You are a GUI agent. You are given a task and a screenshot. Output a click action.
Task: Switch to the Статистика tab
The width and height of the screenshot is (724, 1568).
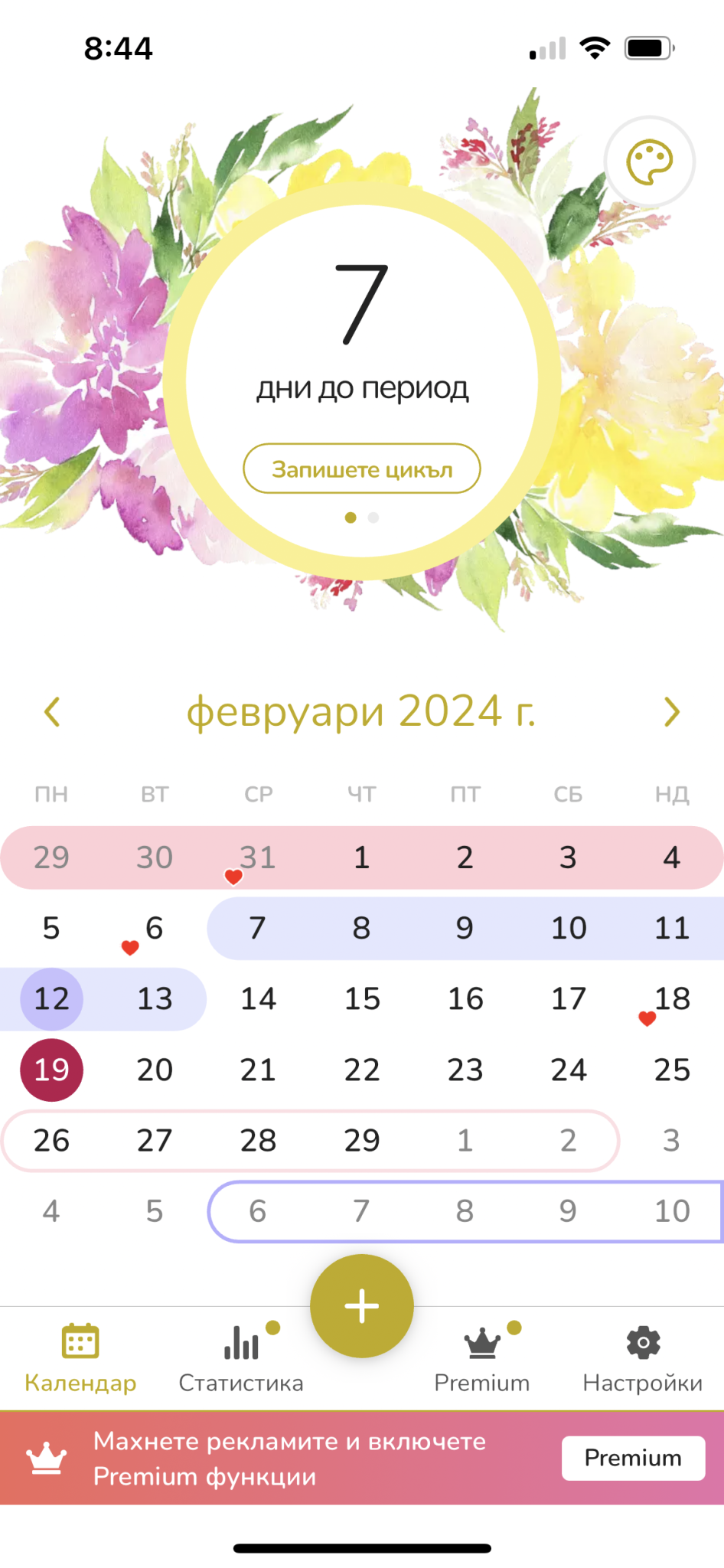(x=241, y=1358)
